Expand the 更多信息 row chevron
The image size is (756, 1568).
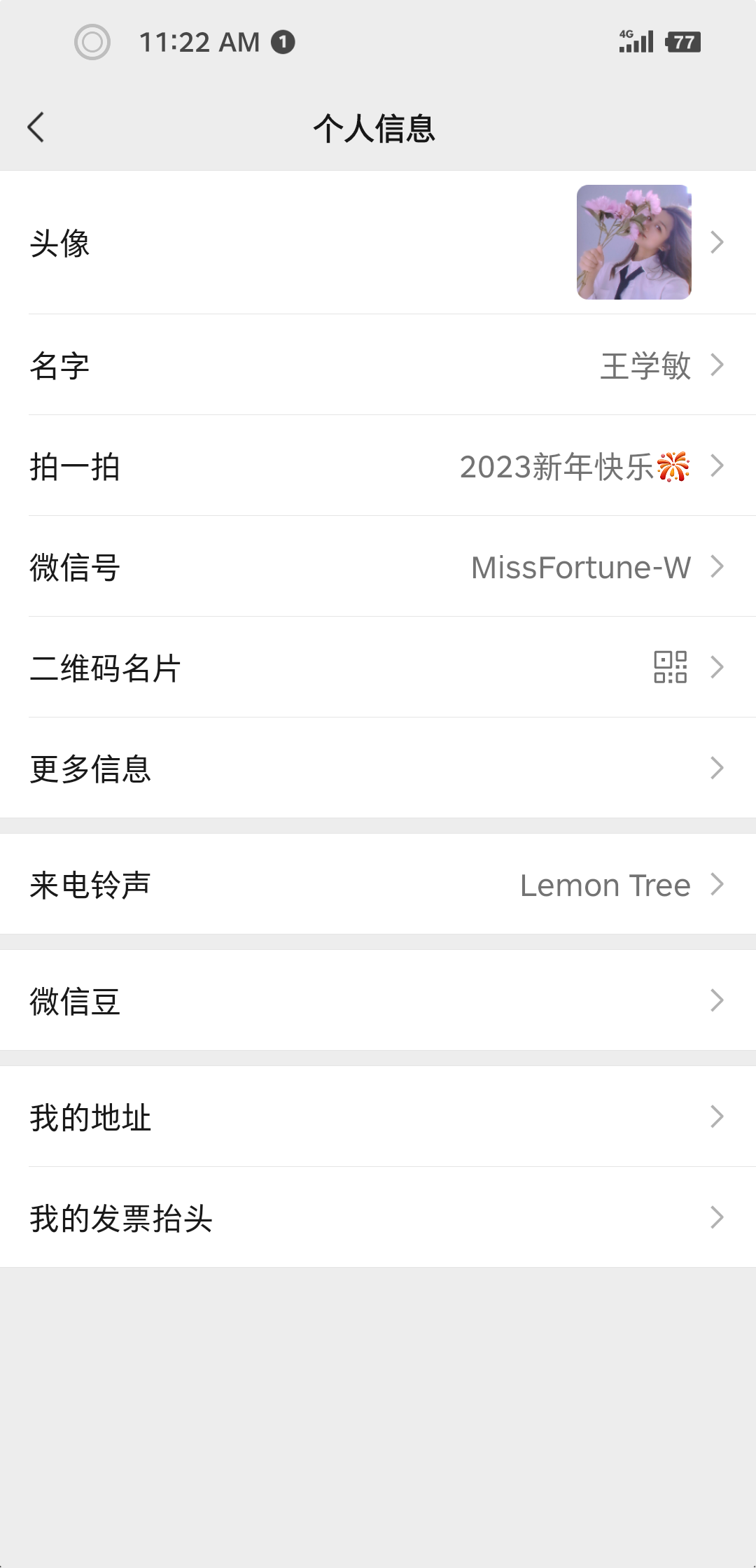tap(718, 769)
